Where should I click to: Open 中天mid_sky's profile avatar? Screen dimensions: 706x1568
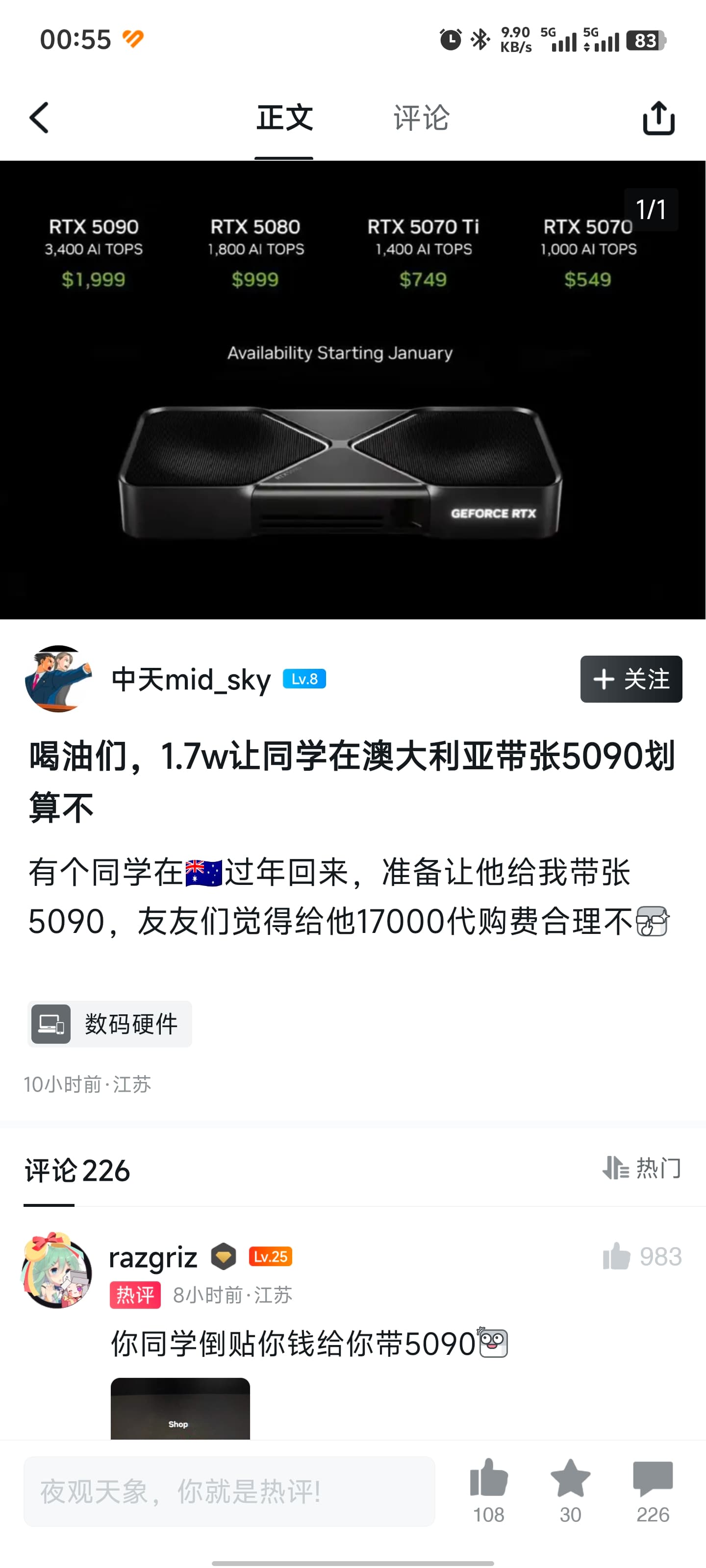coord(58,679)
